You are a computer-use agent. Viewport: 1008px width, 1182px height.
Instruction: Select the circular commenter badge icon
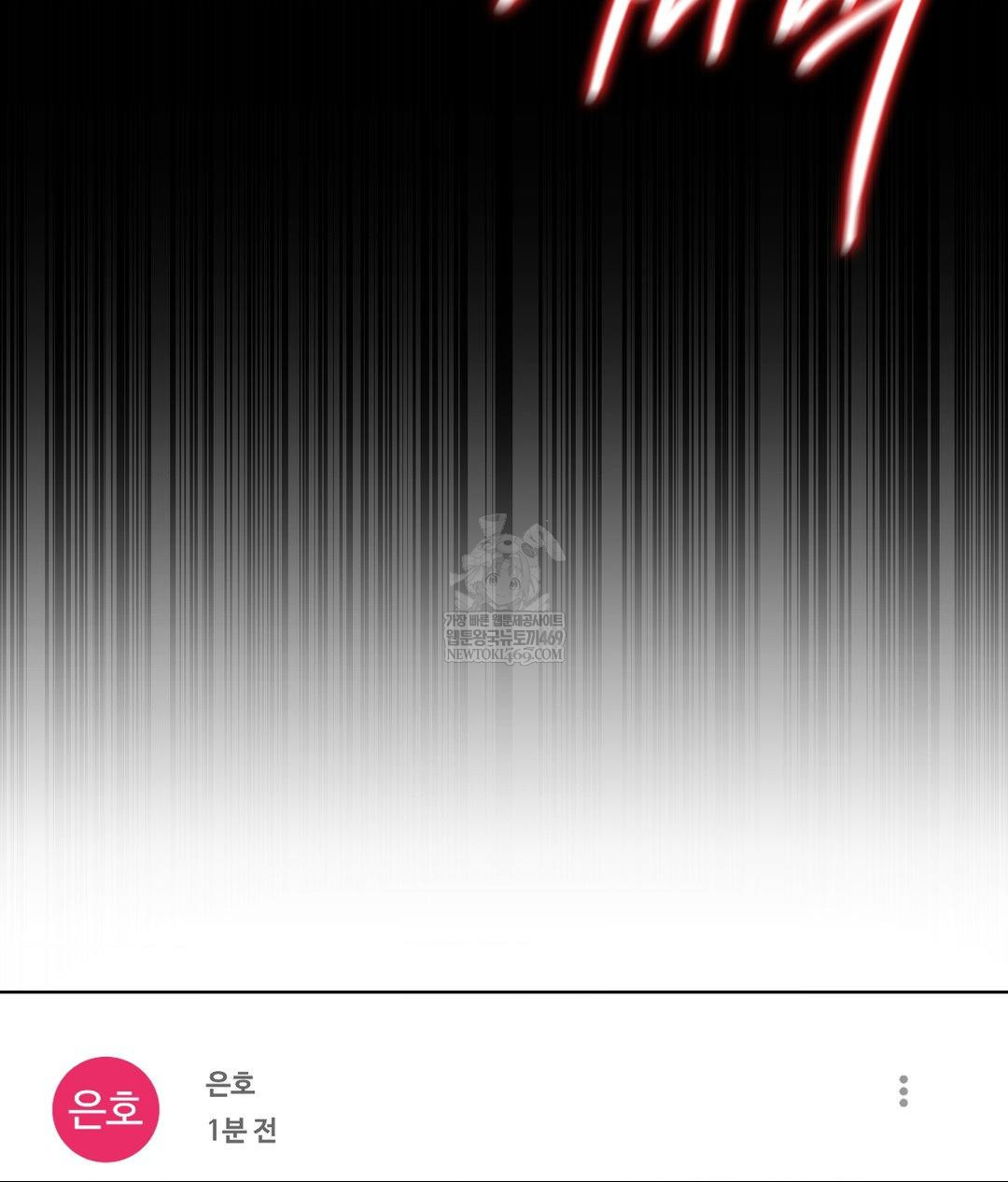click(105, 1106)
